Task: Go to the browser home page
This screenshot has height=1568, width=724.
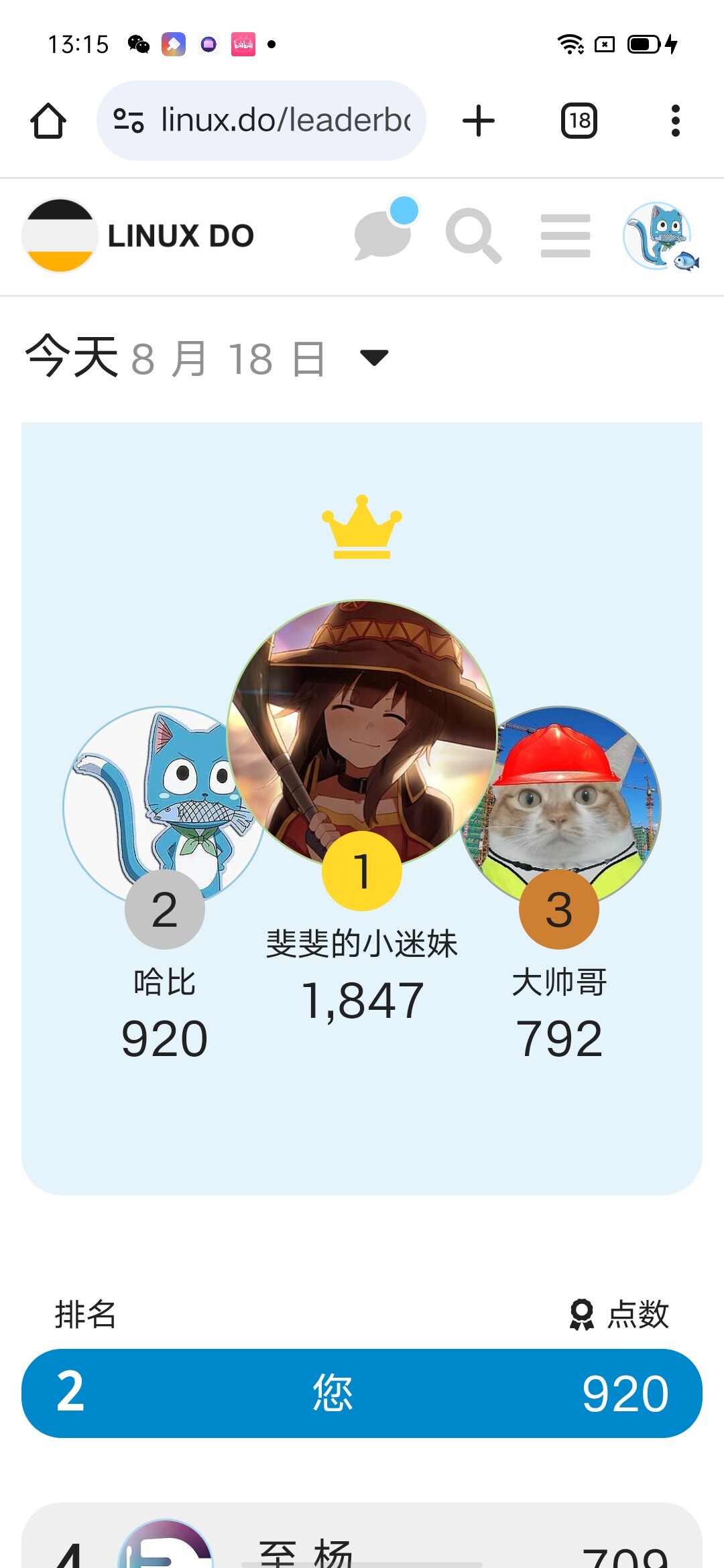Action: click(x=48, y=121)
